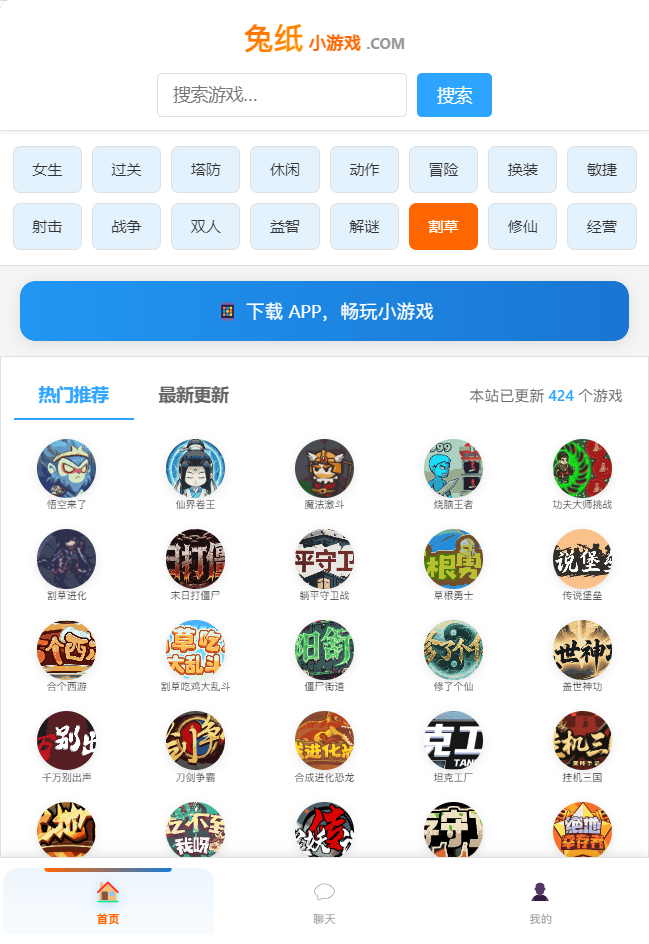Go to the 聊天 tab

point(324,902)
